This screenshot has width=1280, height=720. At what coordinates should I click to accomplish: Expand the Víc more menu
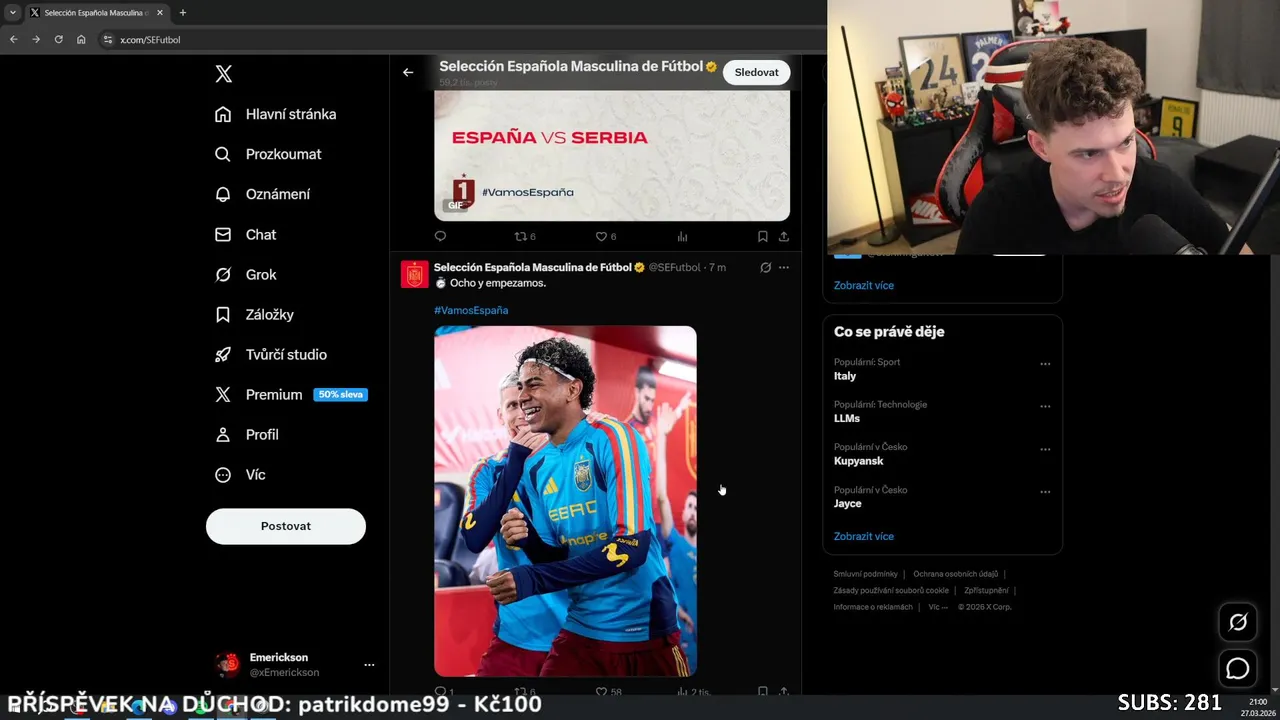[240, 474]
